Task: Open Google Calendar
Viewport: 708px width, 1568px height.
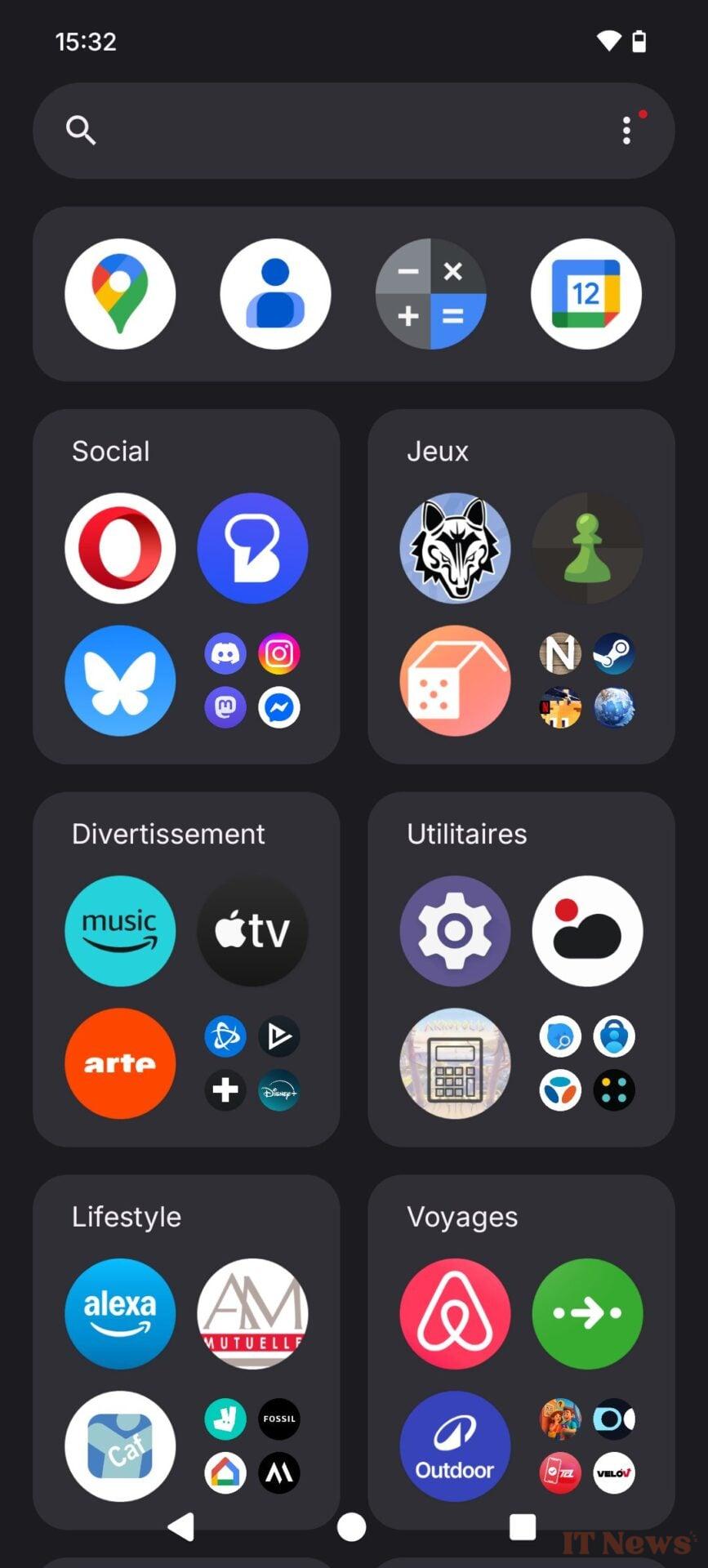Action: [x=586, y=294]
